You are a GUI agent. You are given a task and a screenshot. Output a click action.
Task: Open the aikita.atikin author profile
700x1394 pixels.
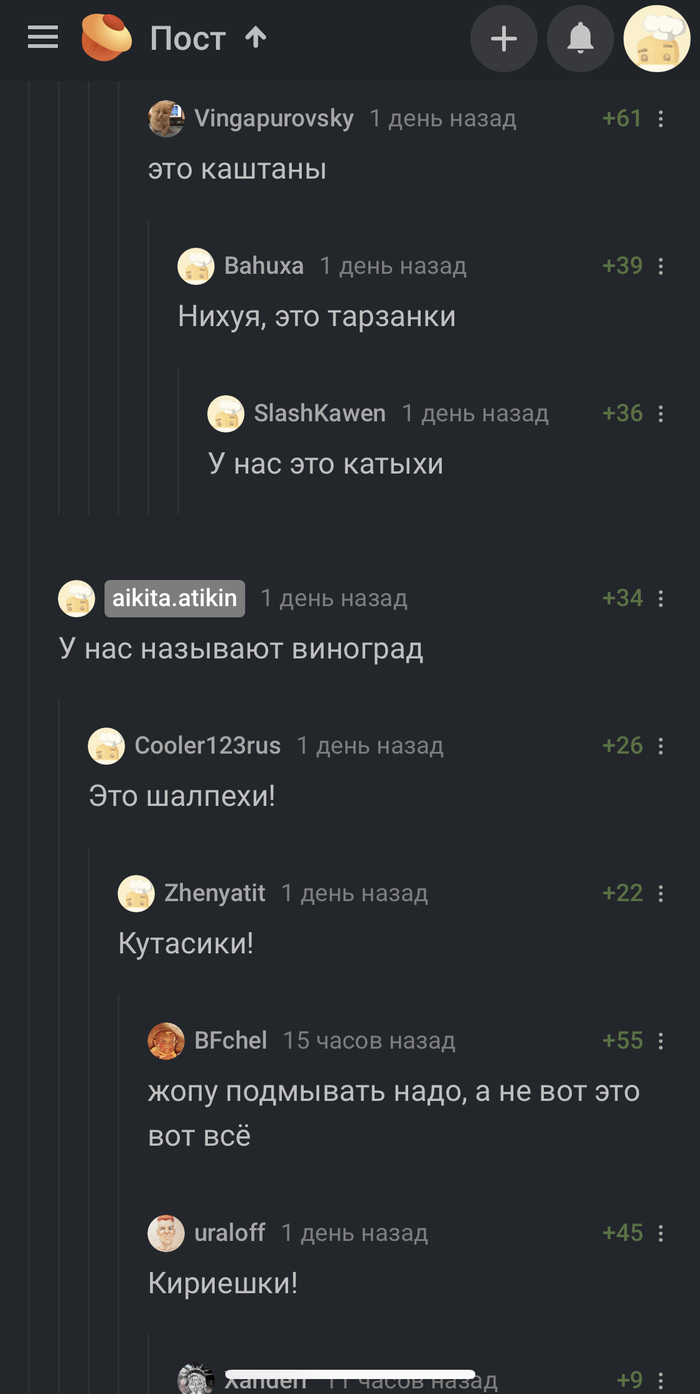[175, 598]
